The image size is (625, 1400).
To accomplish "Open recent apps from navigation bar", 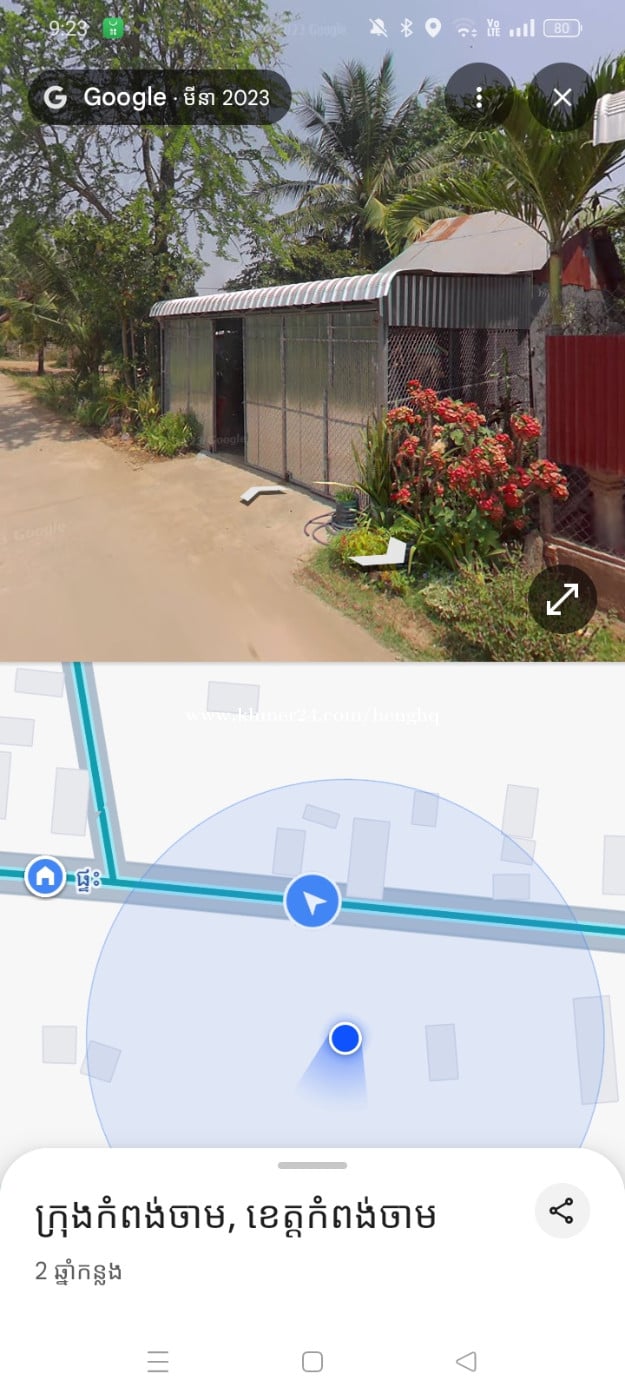I will (158, 1361).
